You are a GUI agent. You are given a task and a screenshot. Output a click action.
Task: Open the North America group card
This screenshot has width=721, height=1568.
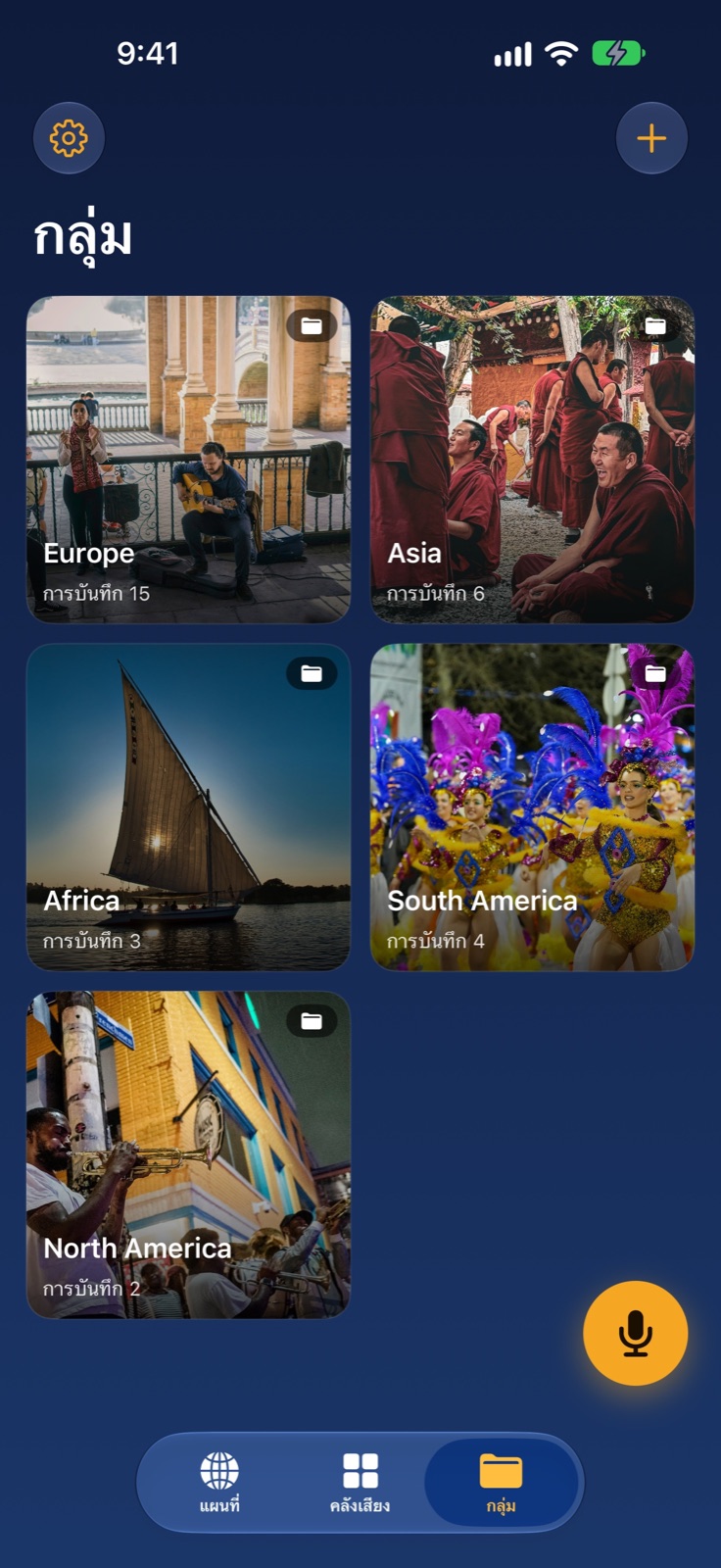click(x=188, y=1154)
